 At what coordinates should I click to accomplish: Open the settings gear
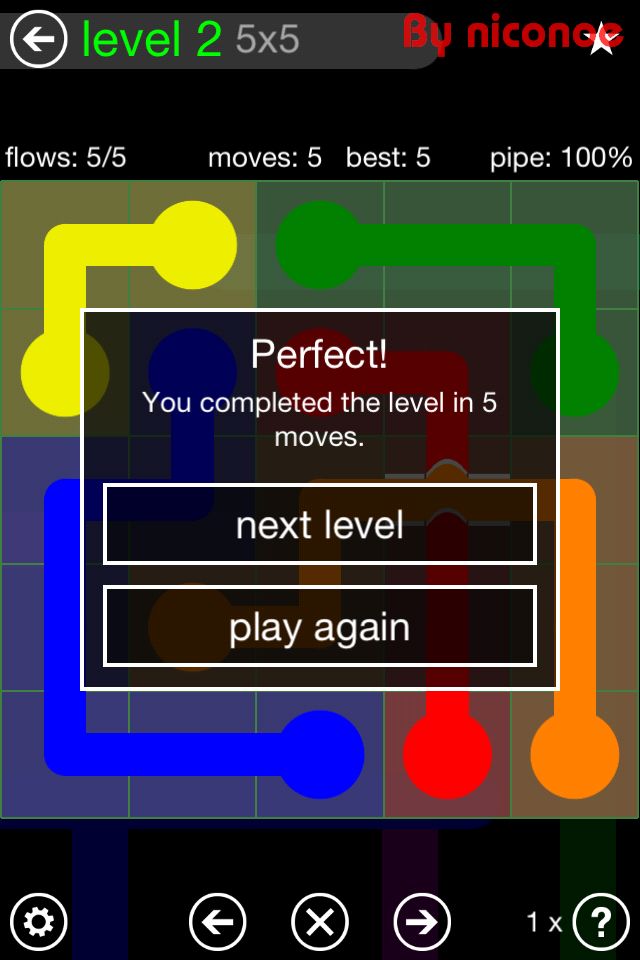(38, 921)
